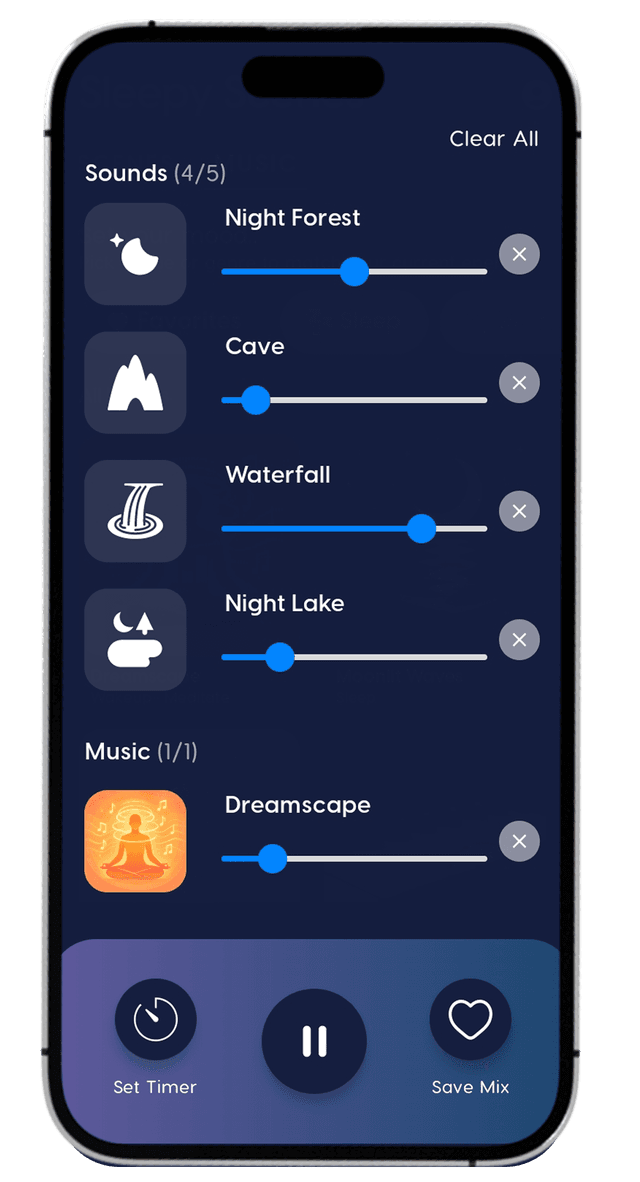Tap Clear All to remove every sound

(x=494, y=139)
